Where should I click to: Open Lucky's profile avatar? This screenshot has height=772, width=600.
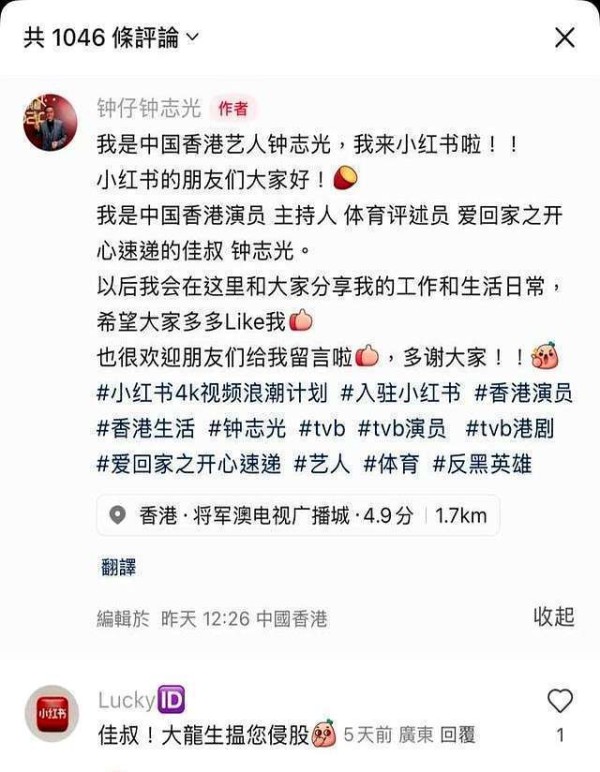(50, 714)
